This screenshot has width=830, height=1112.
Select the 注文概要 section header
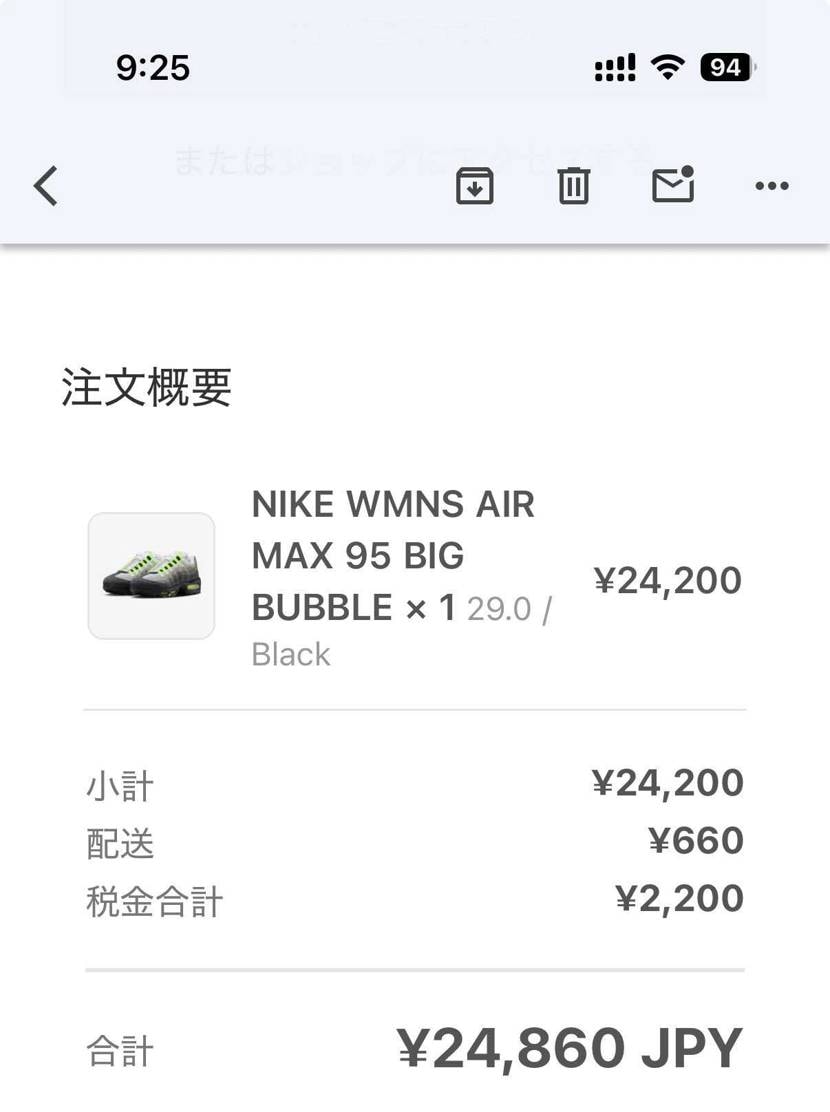tap(145, 388)
